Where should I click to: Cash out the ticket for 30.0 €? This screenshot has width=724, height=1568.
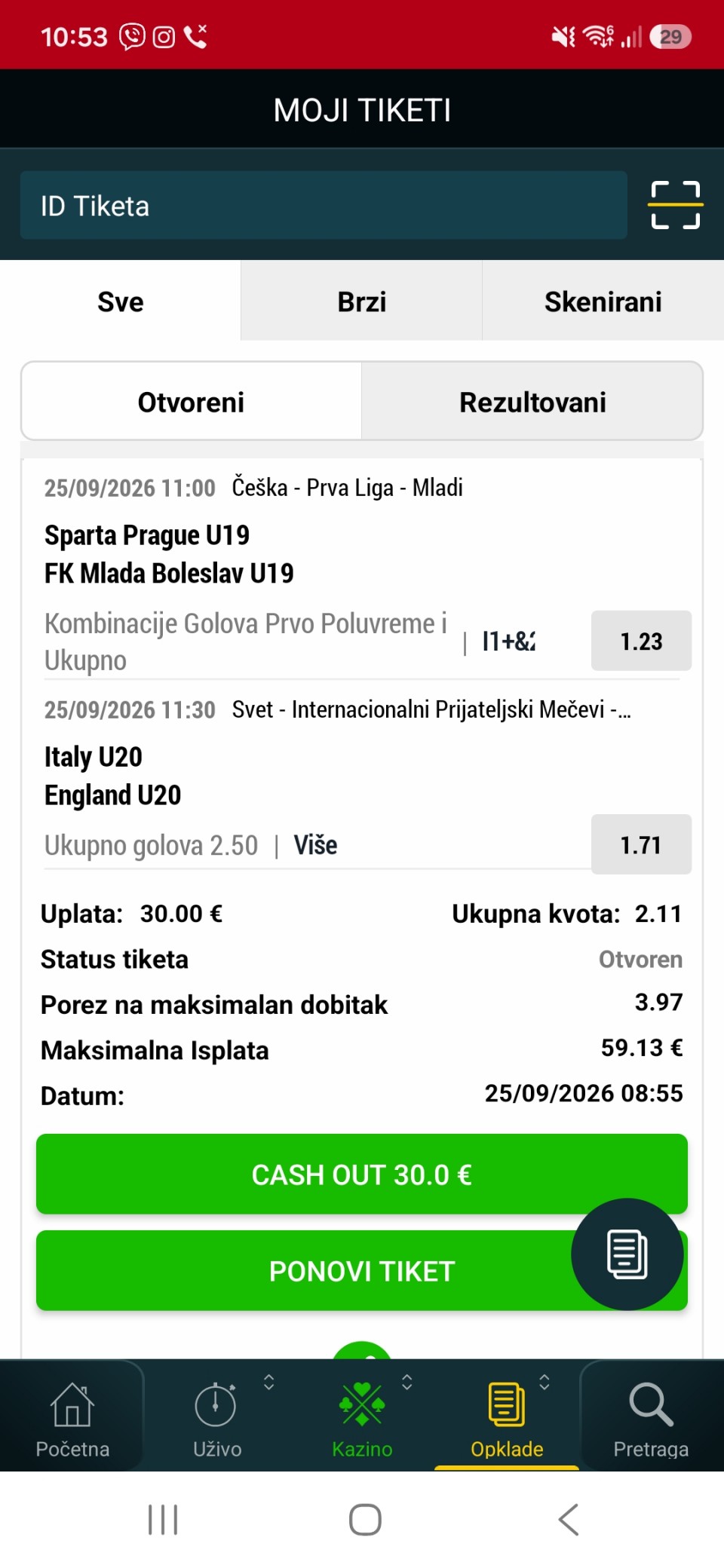362,1174
